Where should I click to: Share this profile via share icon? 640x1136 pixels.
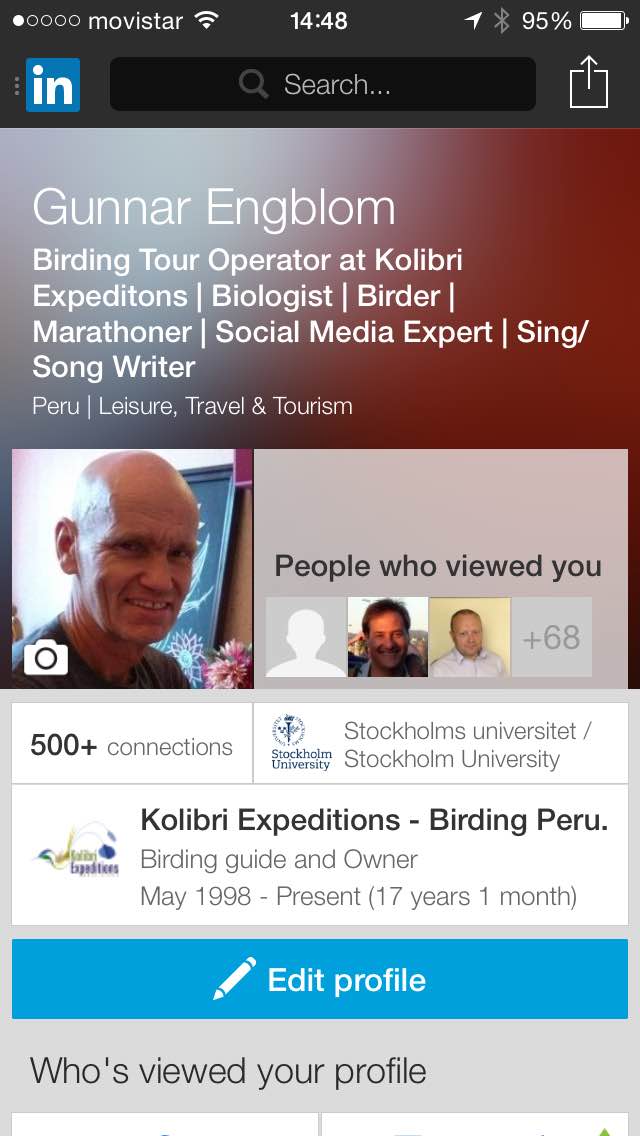point(589,82)
